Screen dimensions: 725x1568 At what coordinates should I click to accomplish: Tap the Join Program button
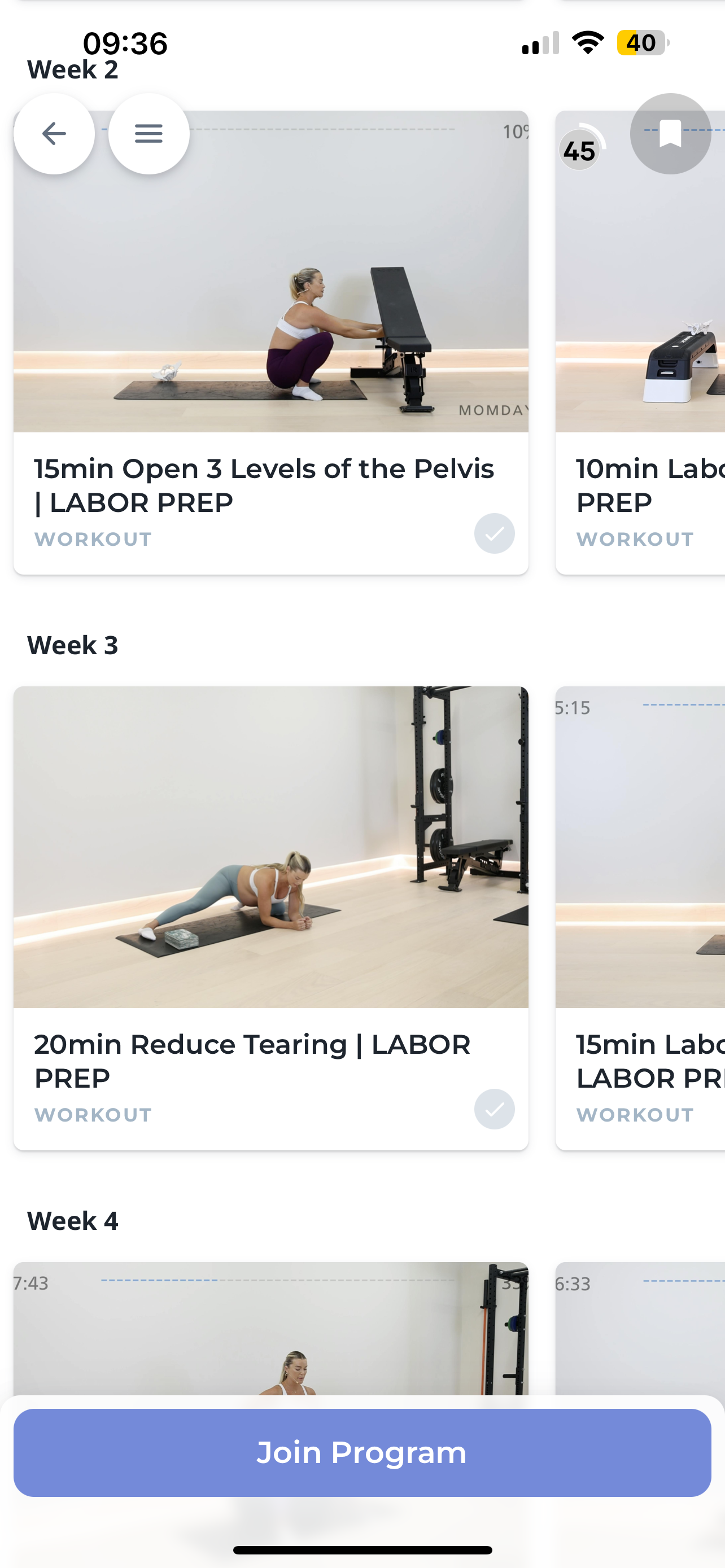pos(362,1452)
